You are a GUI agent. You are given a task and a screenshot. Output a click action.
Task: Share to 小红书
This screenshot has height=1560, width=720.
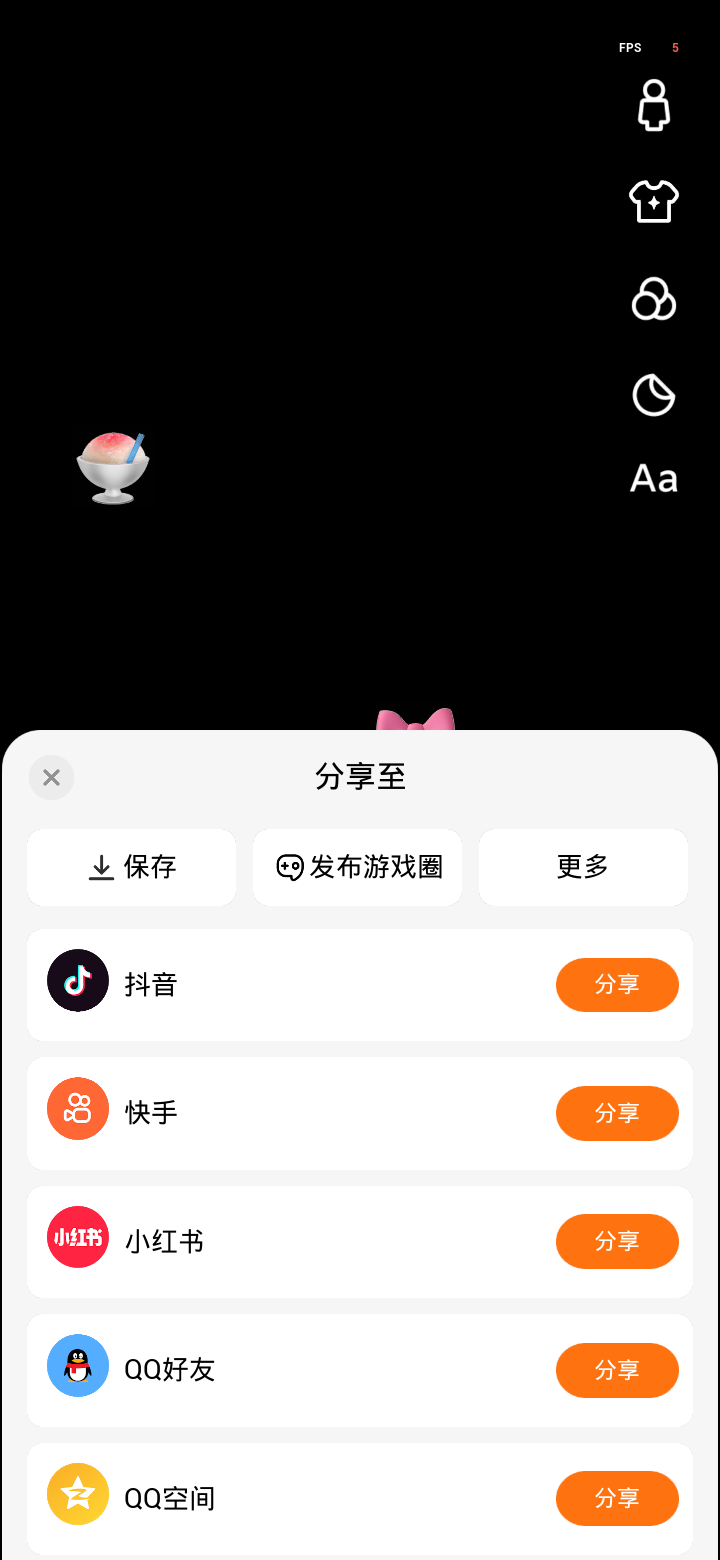617,1241
